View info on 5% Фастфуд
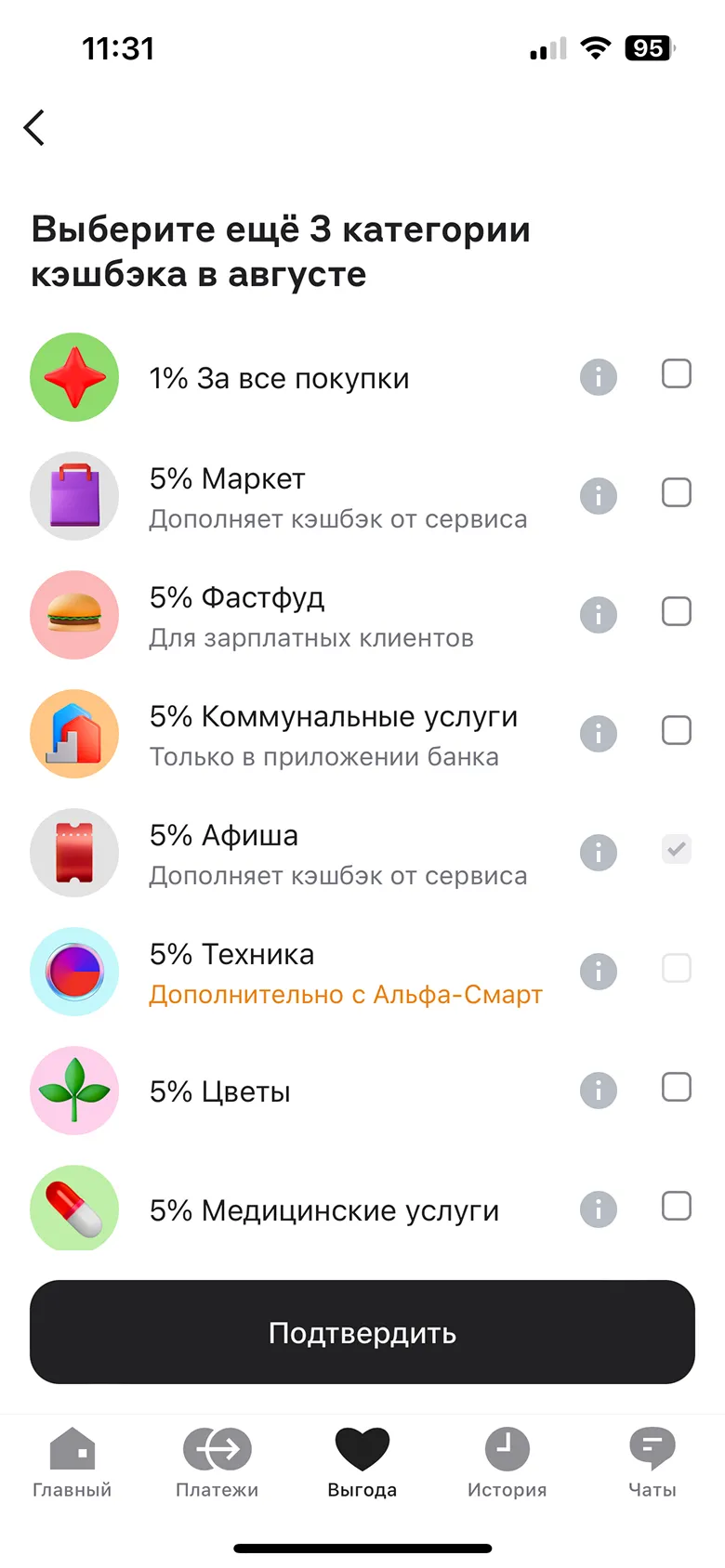This screenshot has height=1568, width=725. click(x=599, y=615)
